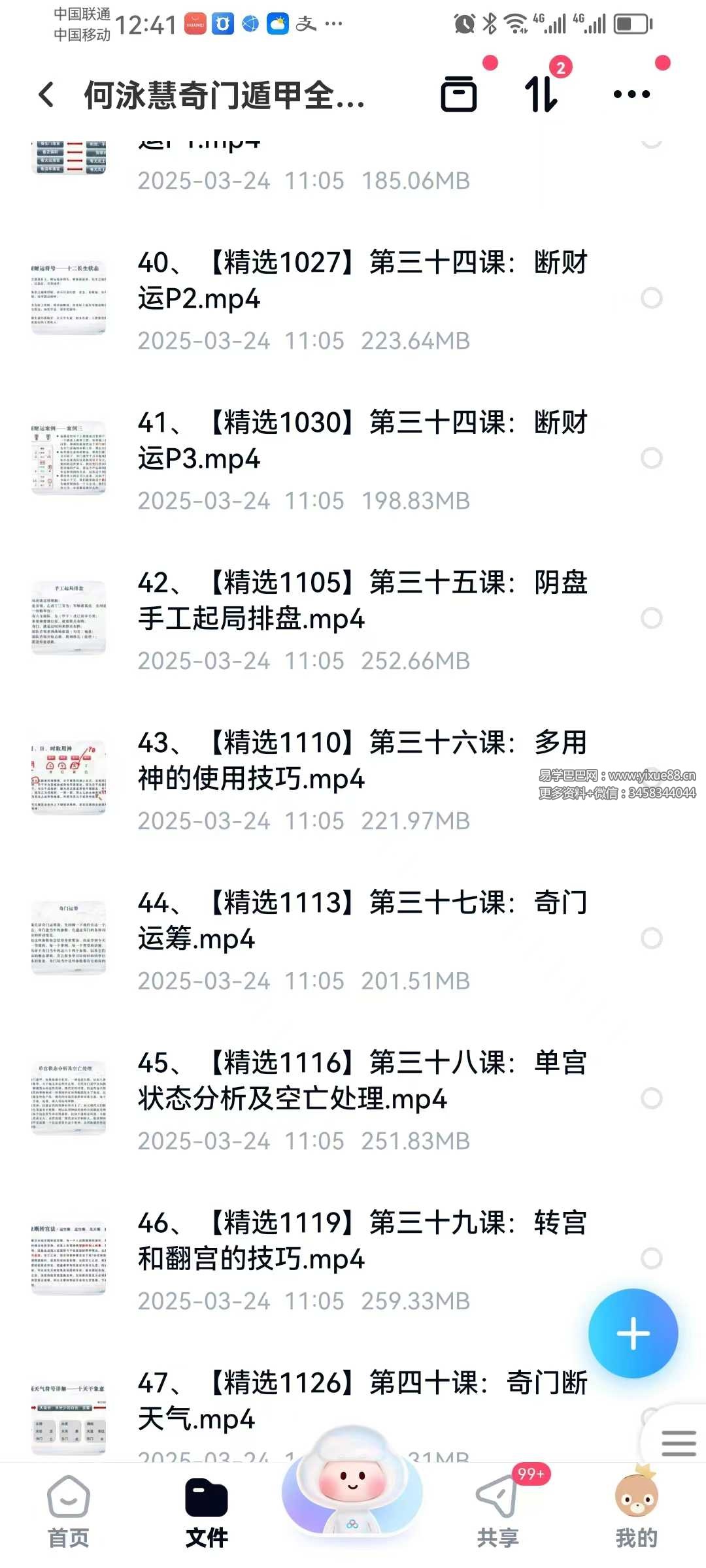This screenshot has width=706, height=1568.
Task: Switch to the 我的 tab
Action: point(636,1511)
